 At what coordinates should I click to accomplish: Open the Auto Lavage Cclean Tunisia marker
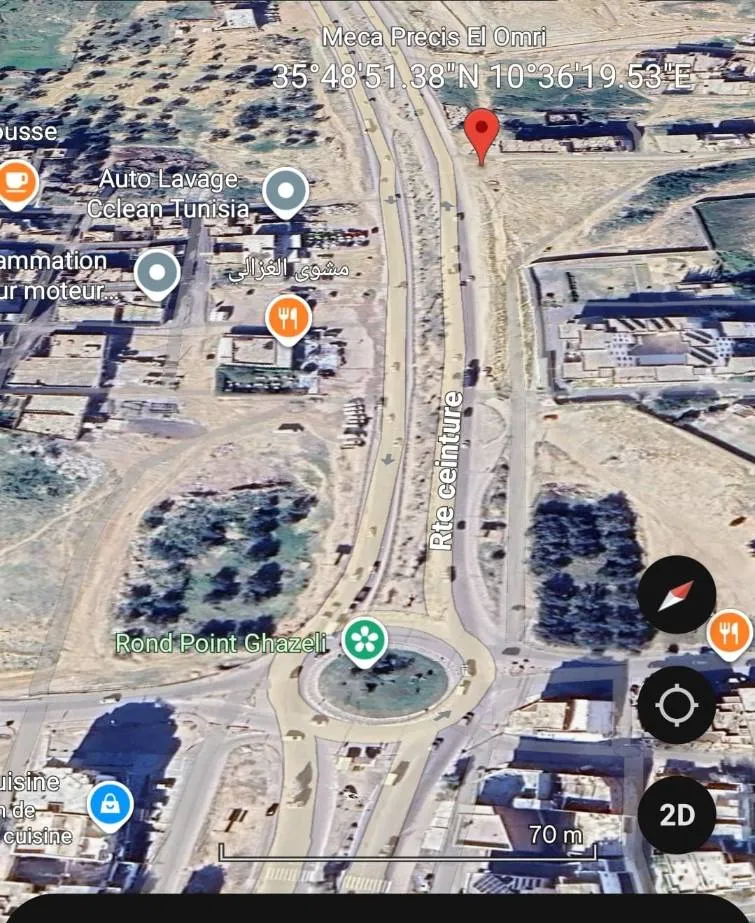click(x=285, y=191)
